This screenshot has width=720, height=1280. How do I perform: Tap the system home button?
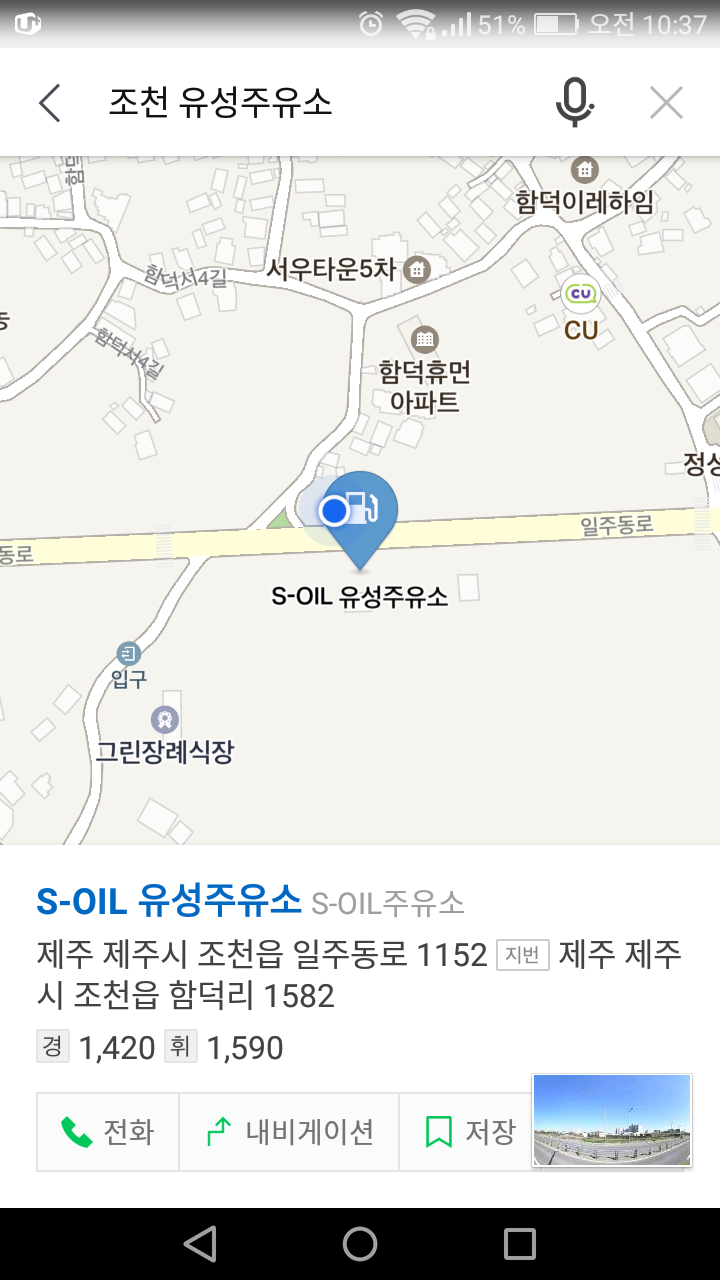tap(360, 1244)
